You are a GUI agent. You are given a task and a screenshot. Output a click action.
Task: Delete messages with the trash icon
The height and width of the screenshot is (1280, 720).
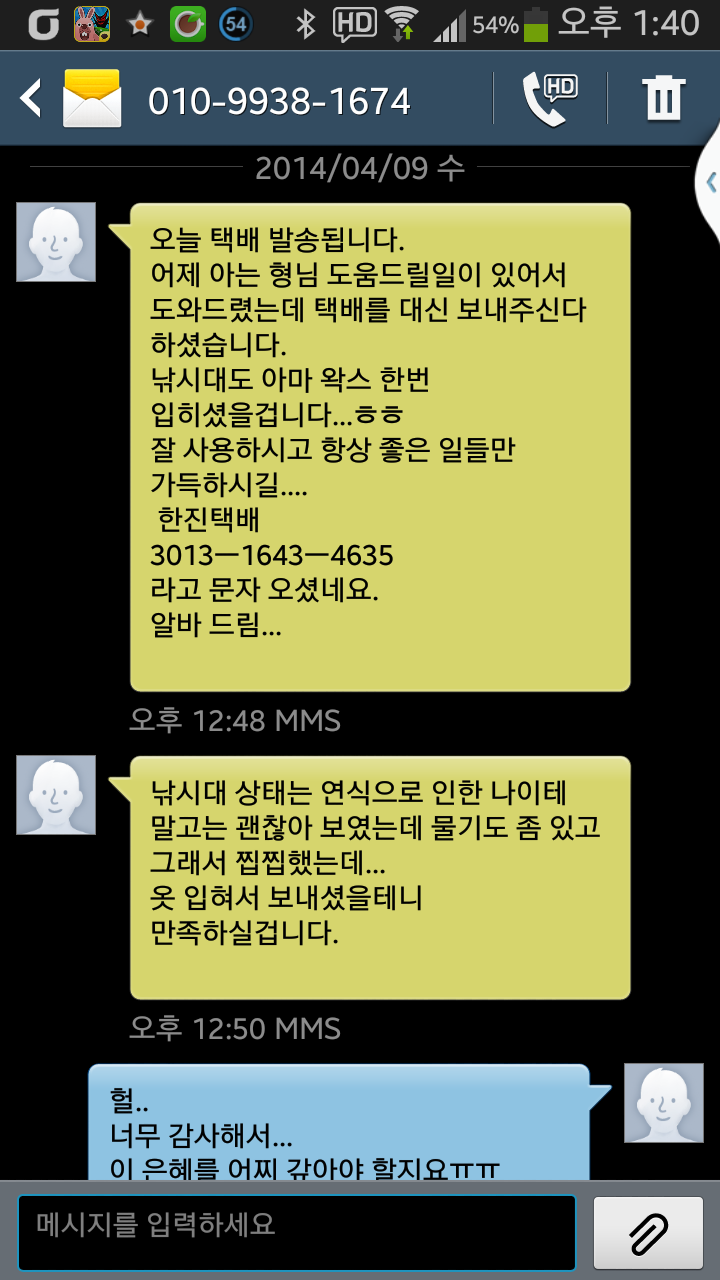pyautogui.click(x=663, y=99)
